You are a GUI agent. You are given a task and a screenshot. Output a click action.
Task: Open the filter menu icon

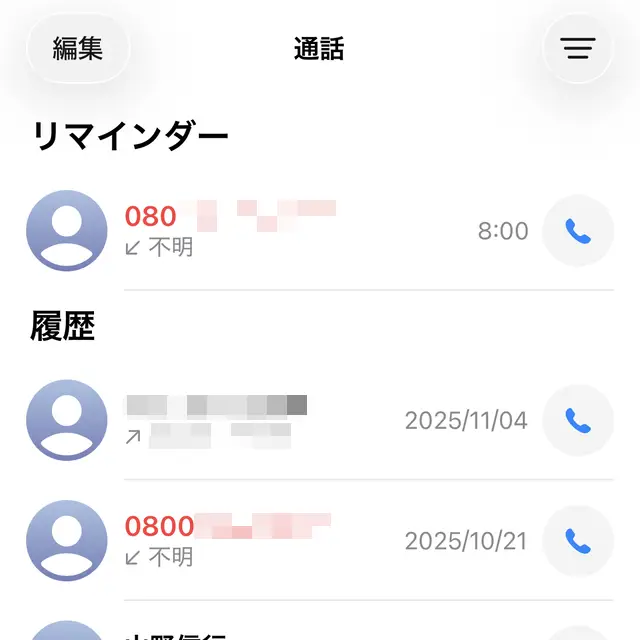point(577,47)
